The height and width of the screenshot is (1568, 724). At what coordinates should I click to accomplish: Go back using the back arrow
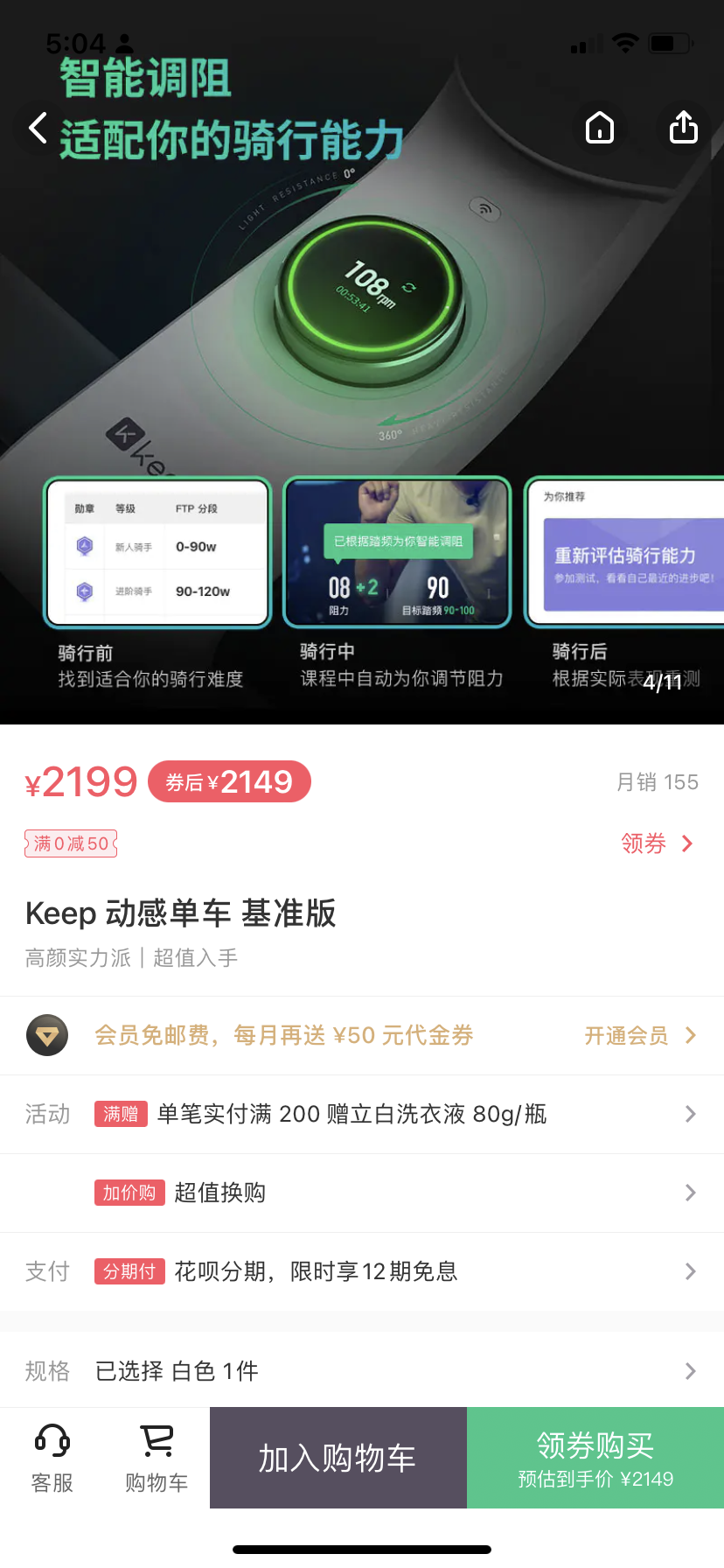click(x=38, y=128)
